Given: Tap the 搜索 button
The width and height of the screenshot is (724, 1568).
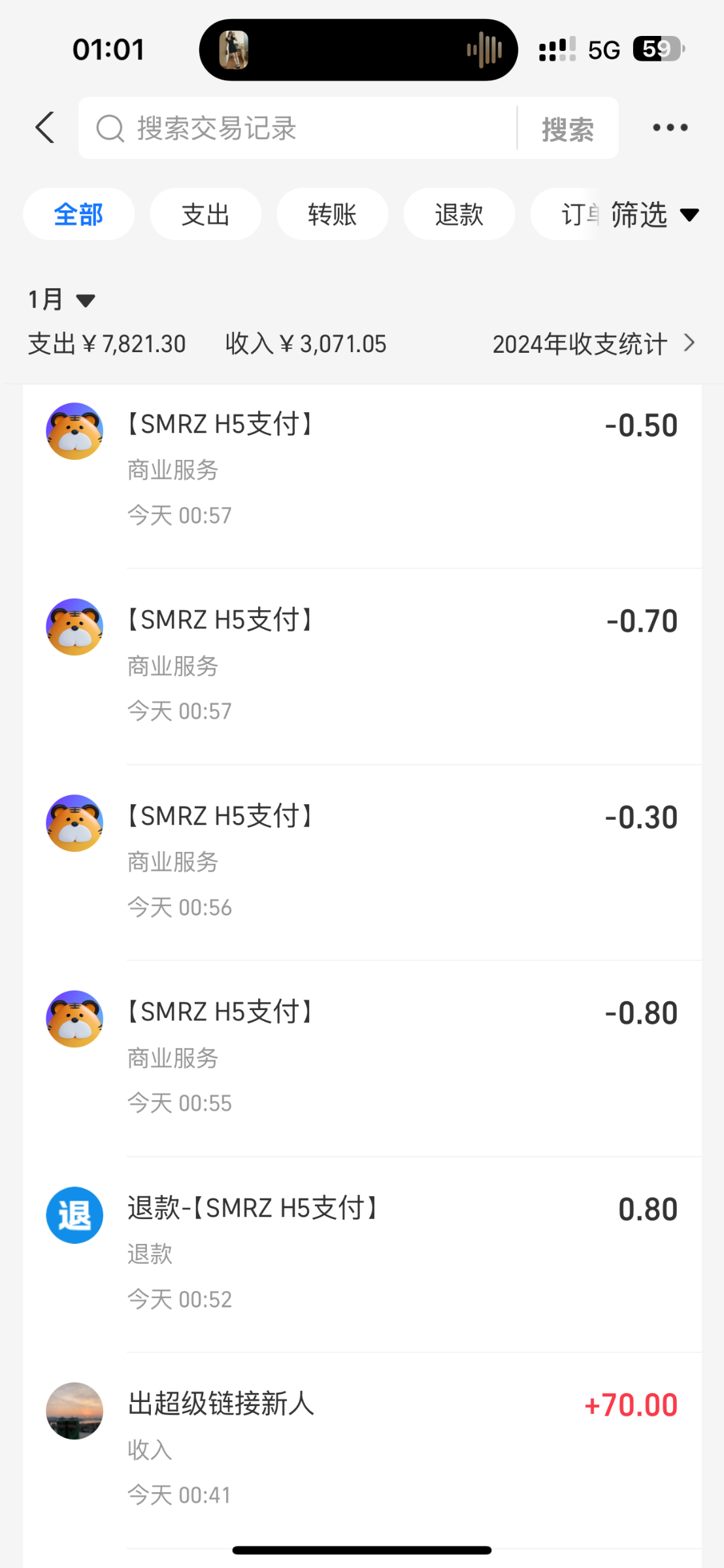Looking at the screenshot, I should click(x=567, y=129).
